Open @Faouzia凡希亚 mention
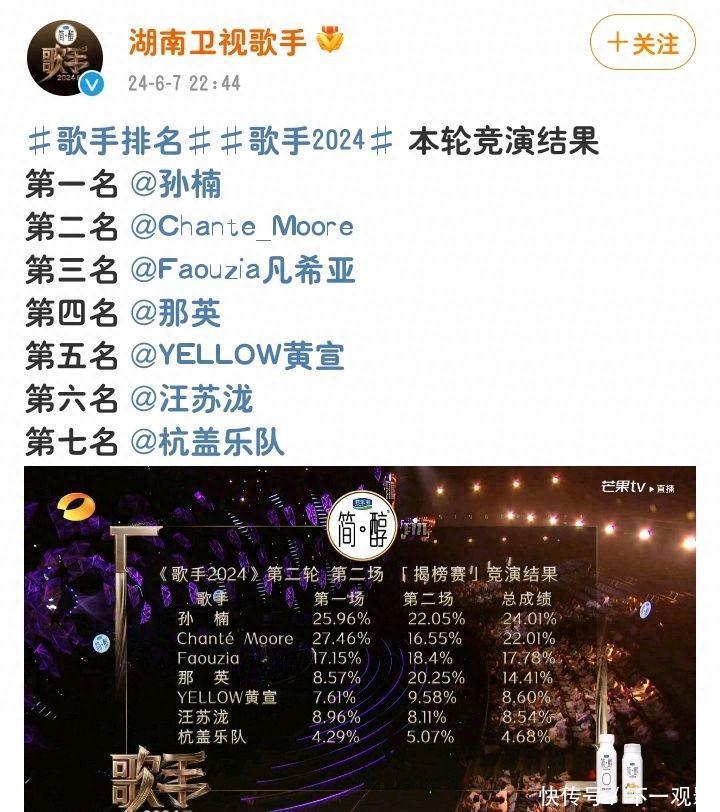Viewport: 720px width, 812px height. point(243,270)
